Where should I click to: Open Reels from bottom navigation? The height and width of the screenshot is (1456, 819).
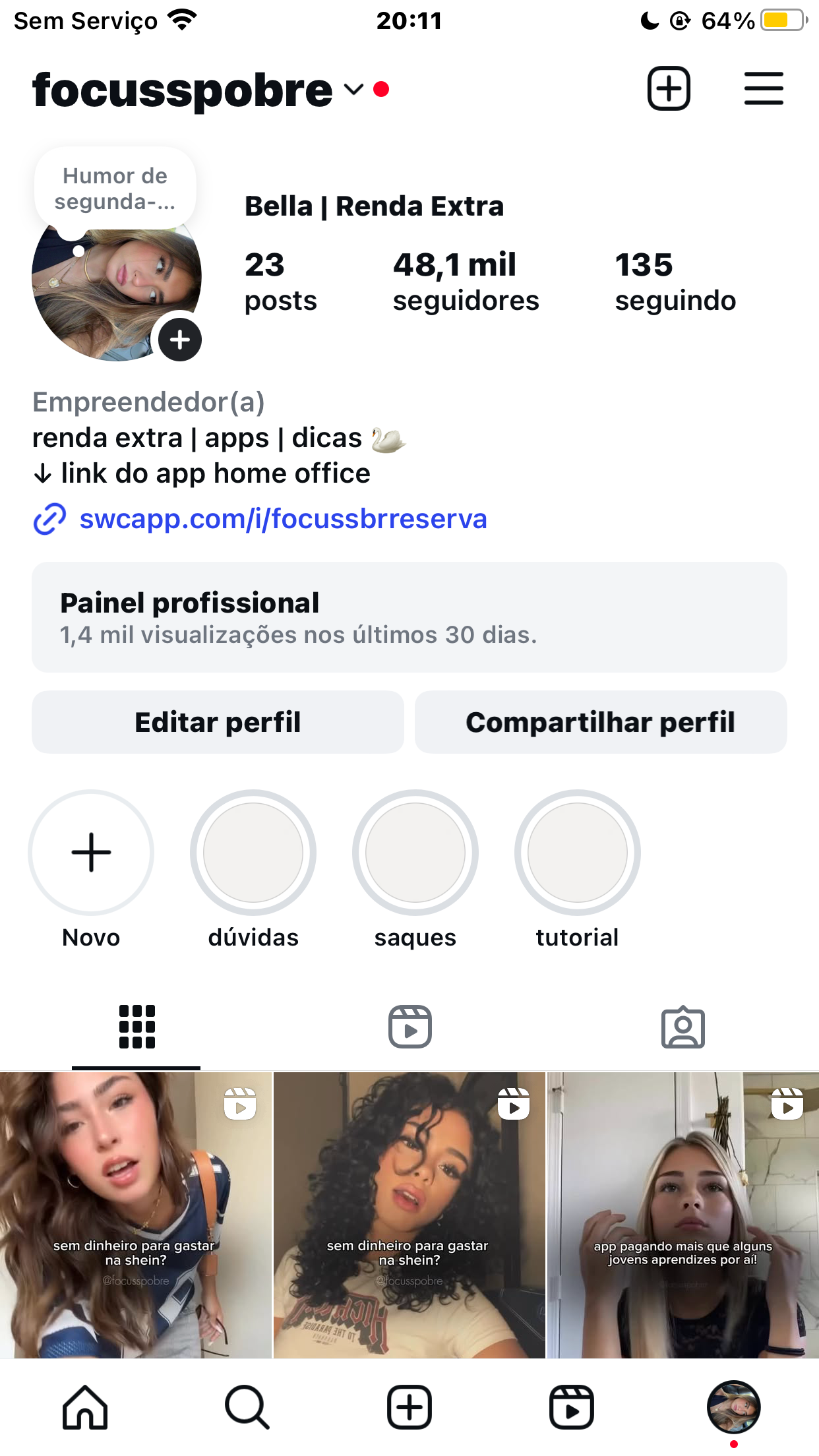coord(572,1407)
